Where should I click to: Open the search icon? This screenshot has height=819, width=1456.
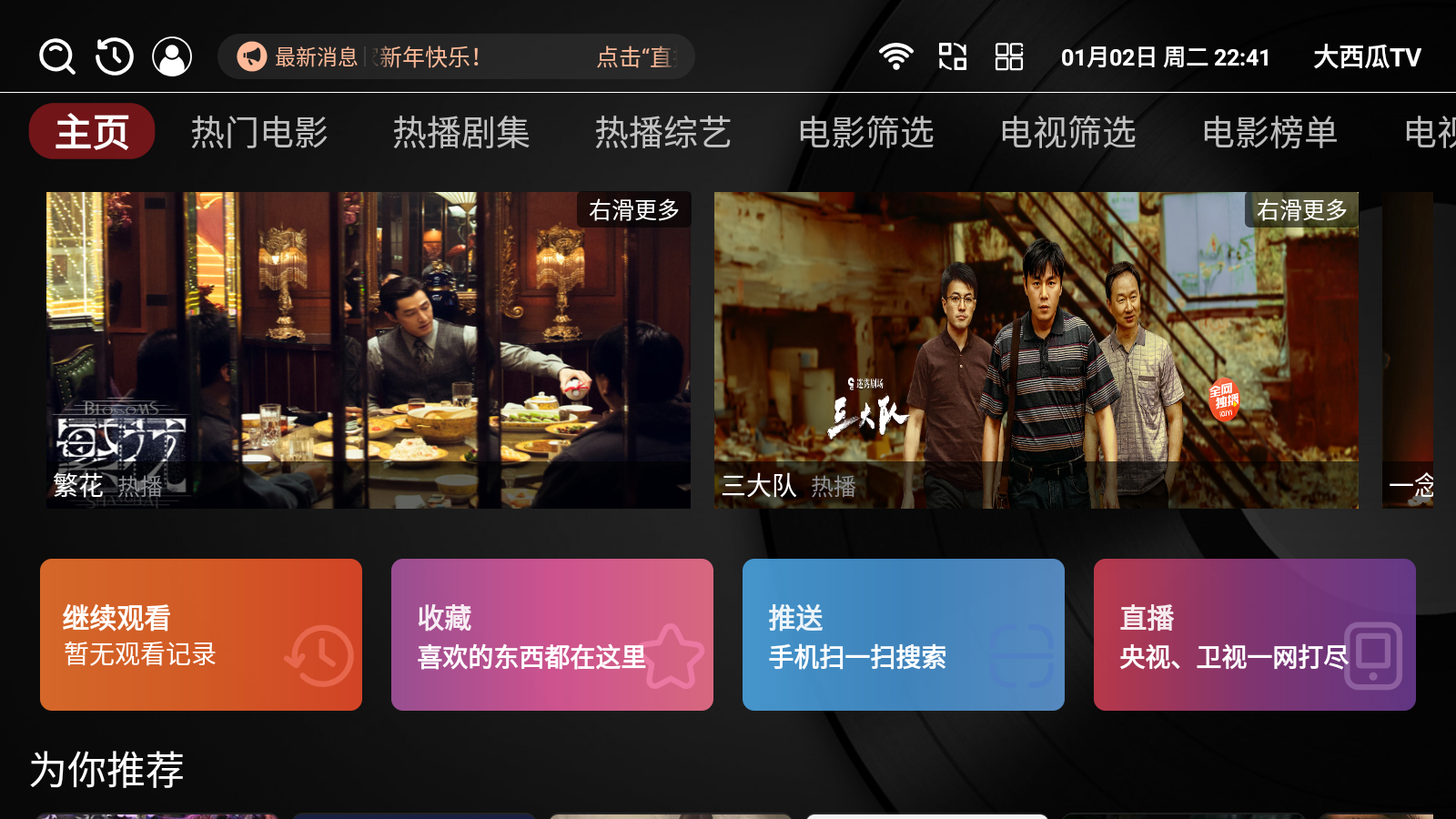(56, 56)
